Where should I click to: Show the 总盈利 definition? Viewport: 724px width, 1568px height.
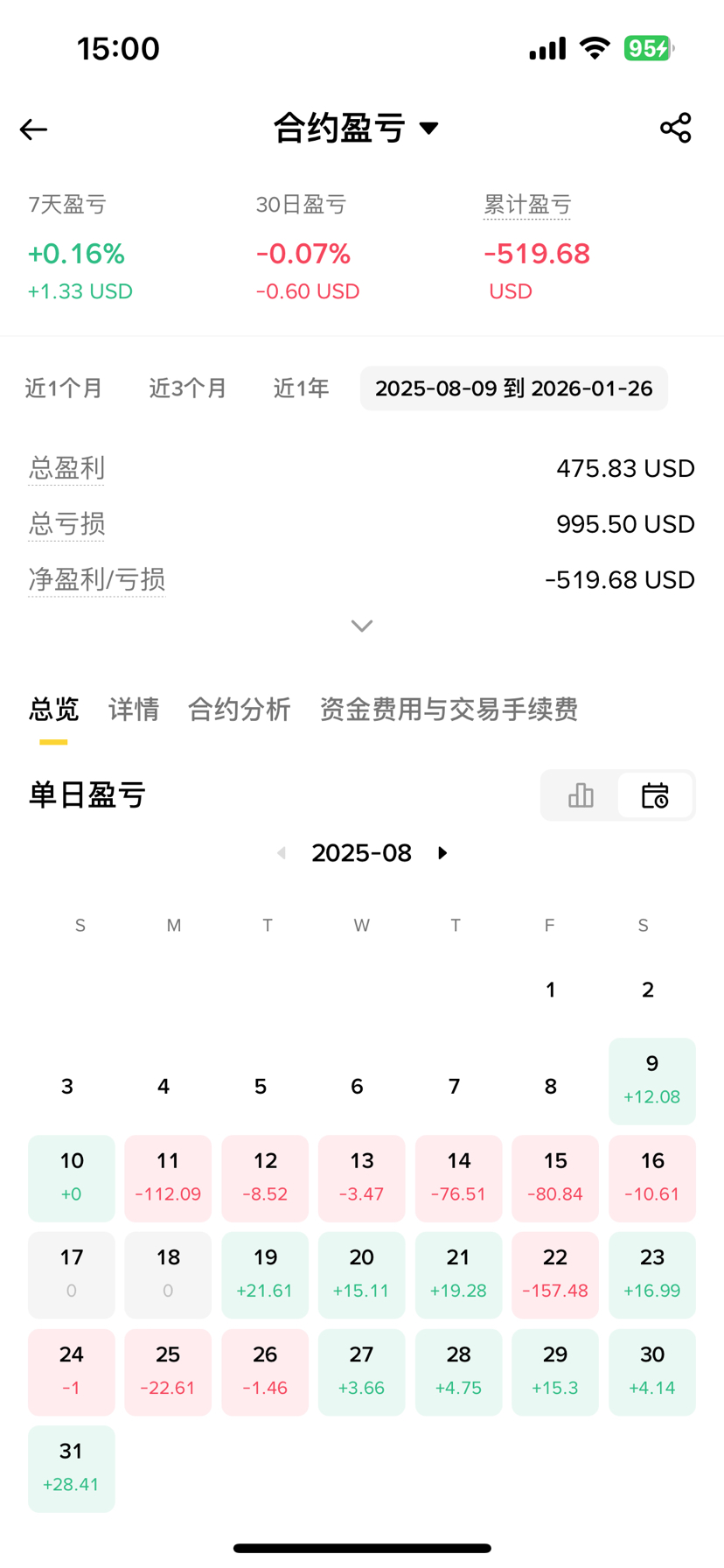(66, 468)
